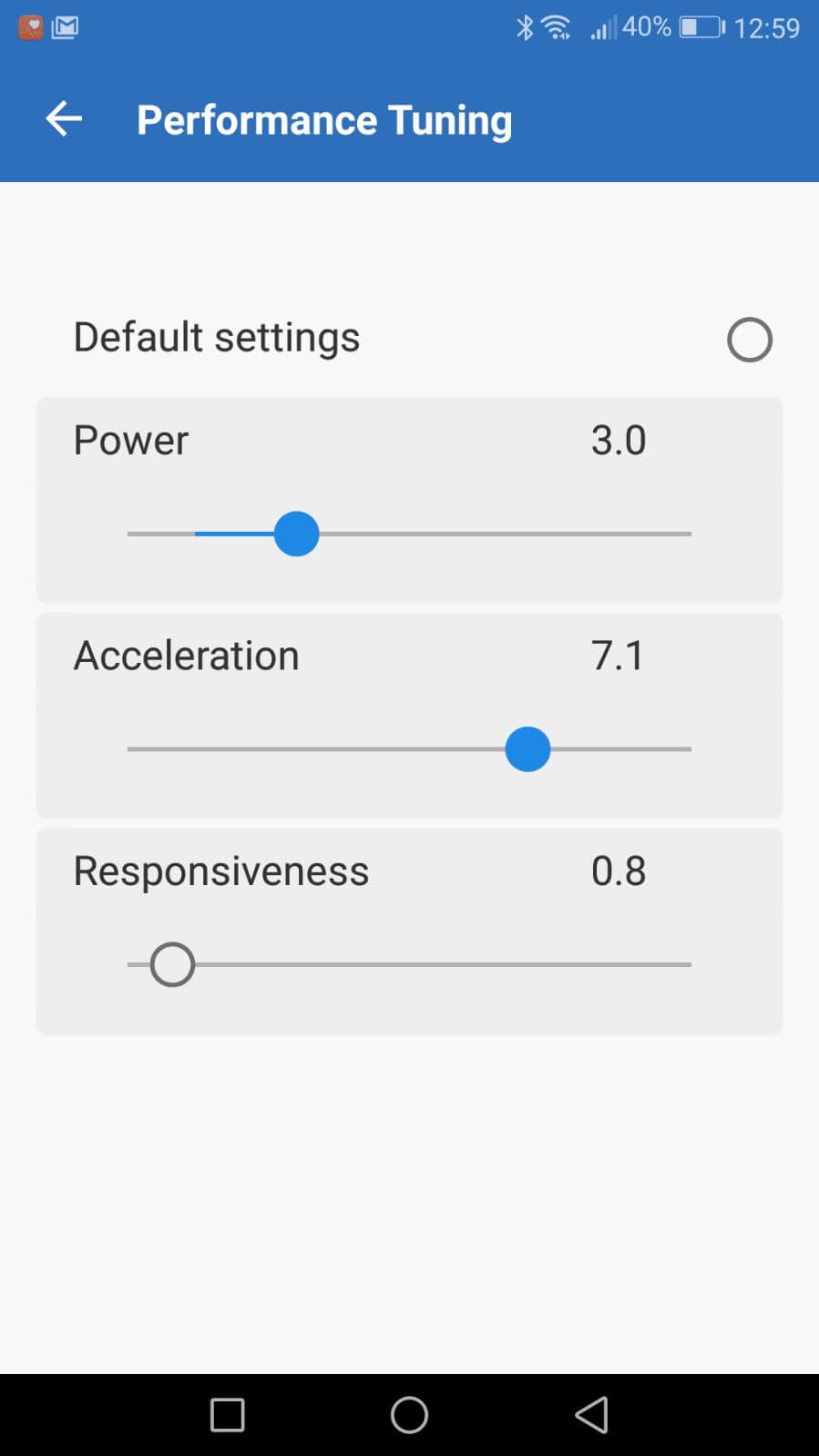Select the Default settings radio button
This screenshot has width=819, height=1456.
tap(749, 340)
